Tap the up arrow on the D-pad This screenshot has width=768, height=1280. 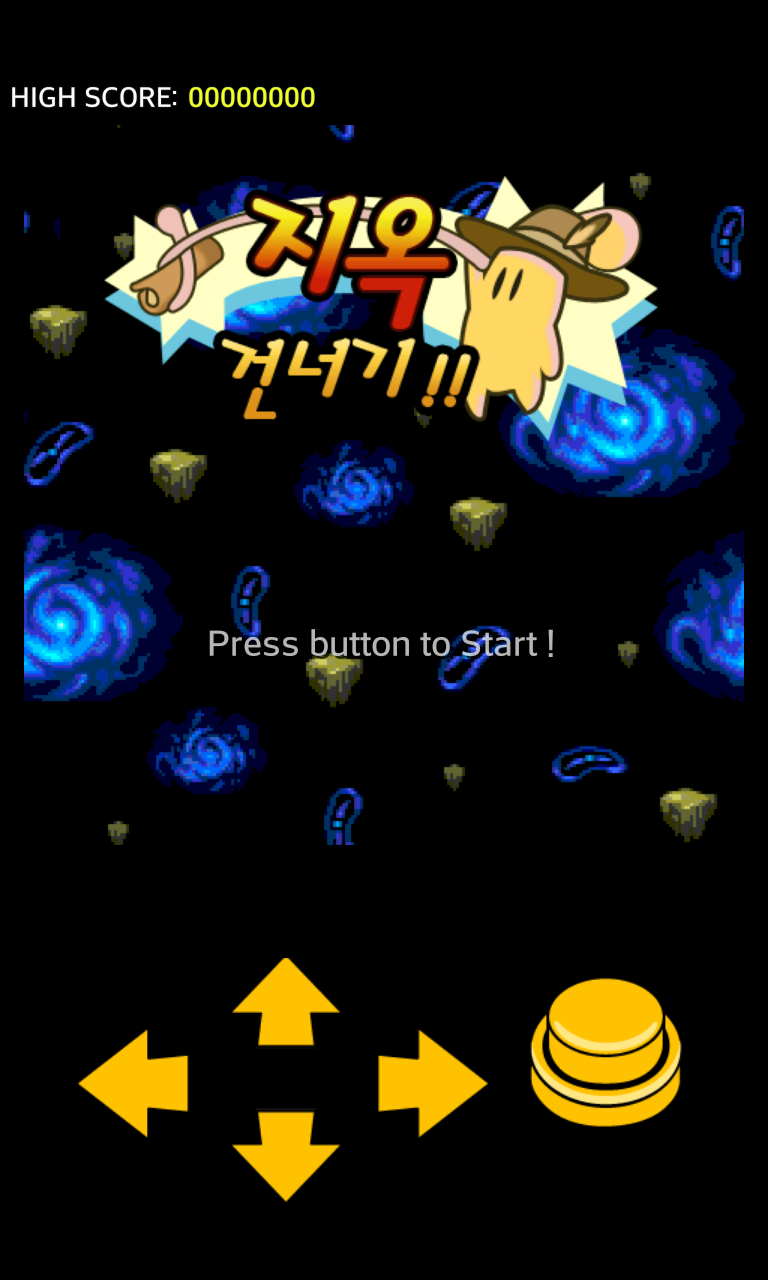(286, 1003)
